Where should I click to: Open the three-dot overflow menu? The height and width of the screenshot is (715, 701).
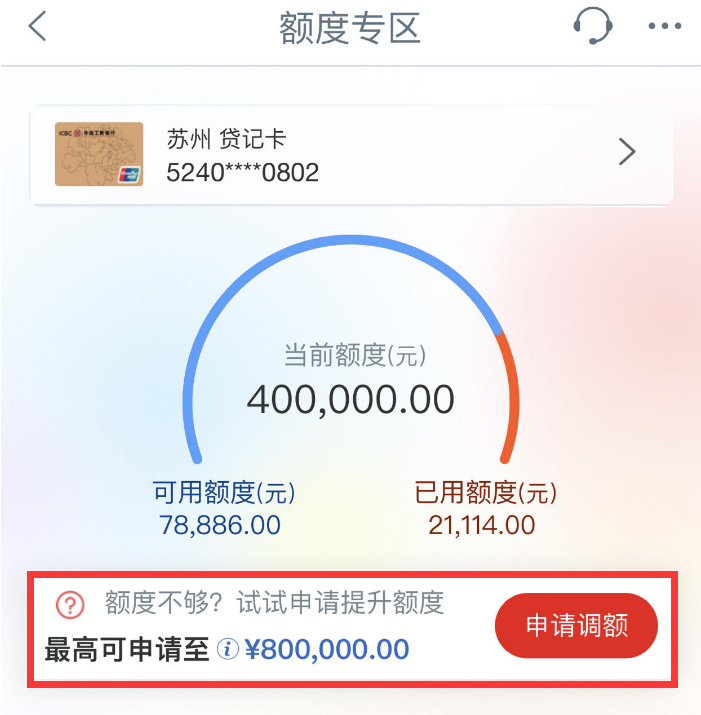(x=664, y=27)
